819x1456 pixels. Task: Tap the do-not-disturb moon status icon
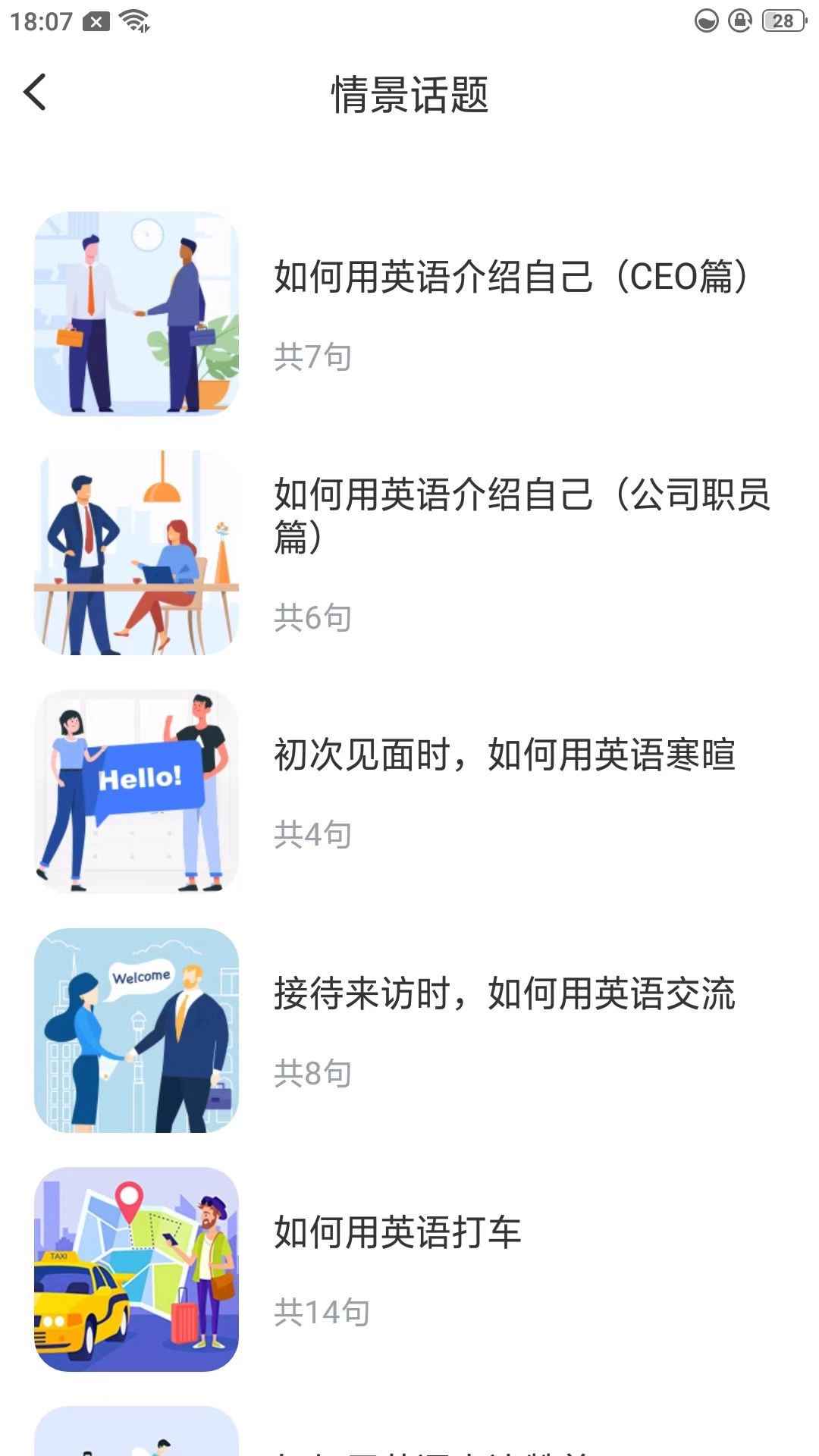(x=705, y=20)
